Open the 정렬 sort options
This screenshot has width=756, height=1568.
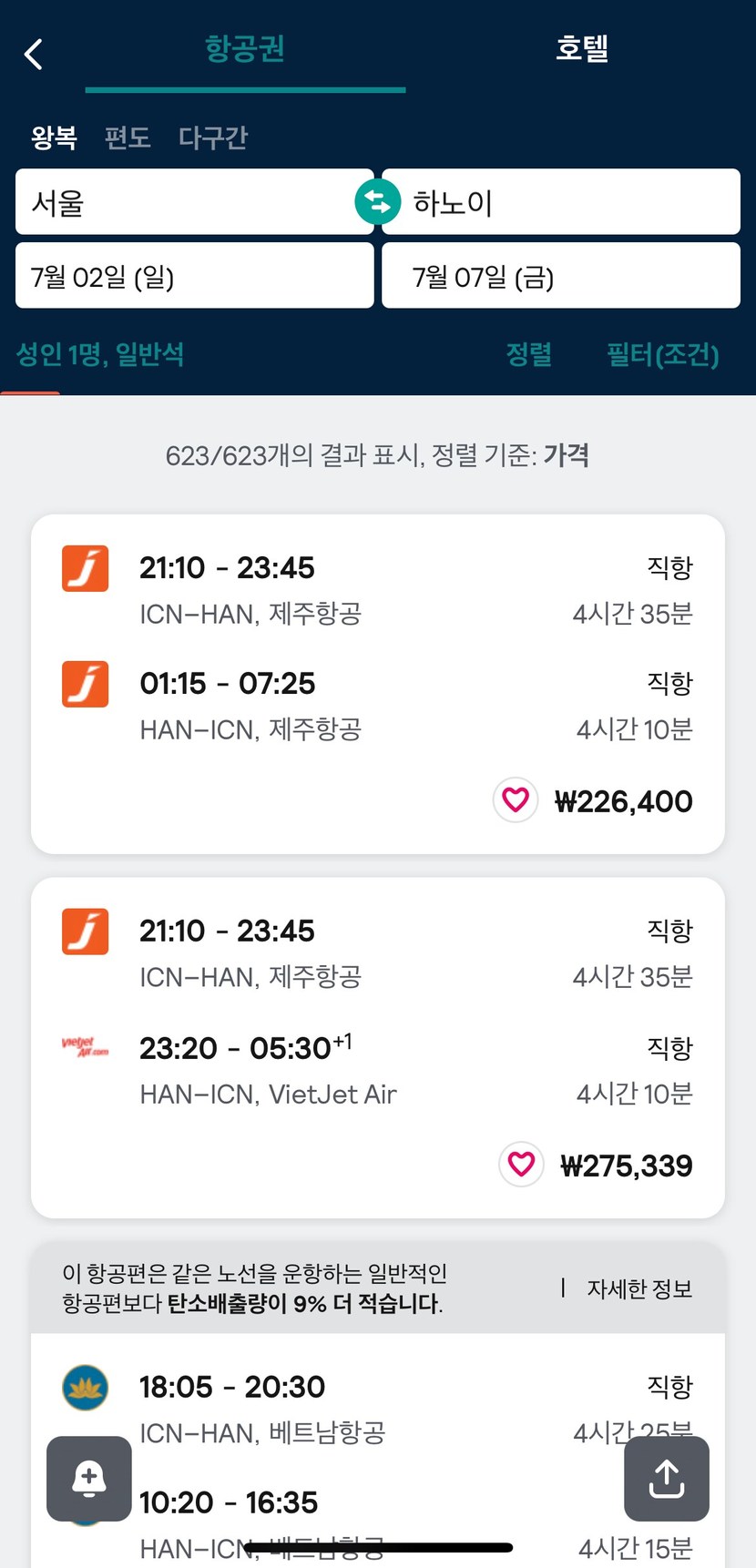[529, 354]
